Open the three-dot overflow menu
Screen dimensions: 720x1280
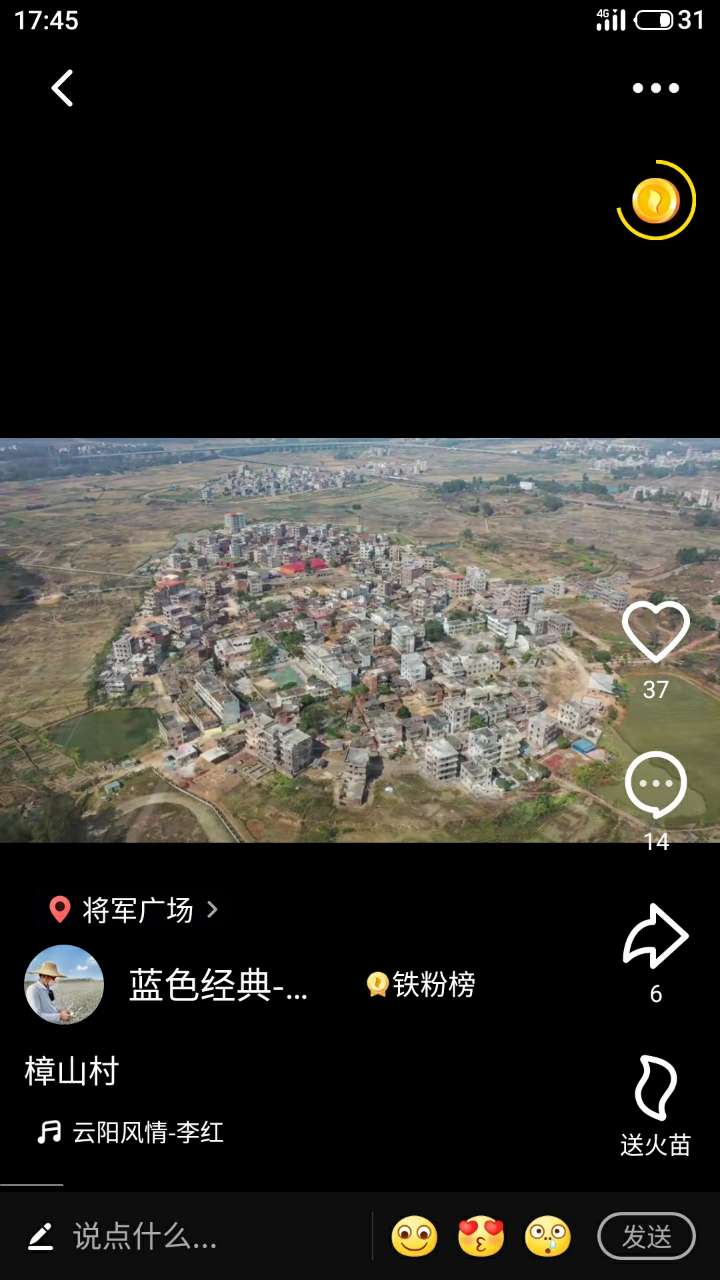655,88
